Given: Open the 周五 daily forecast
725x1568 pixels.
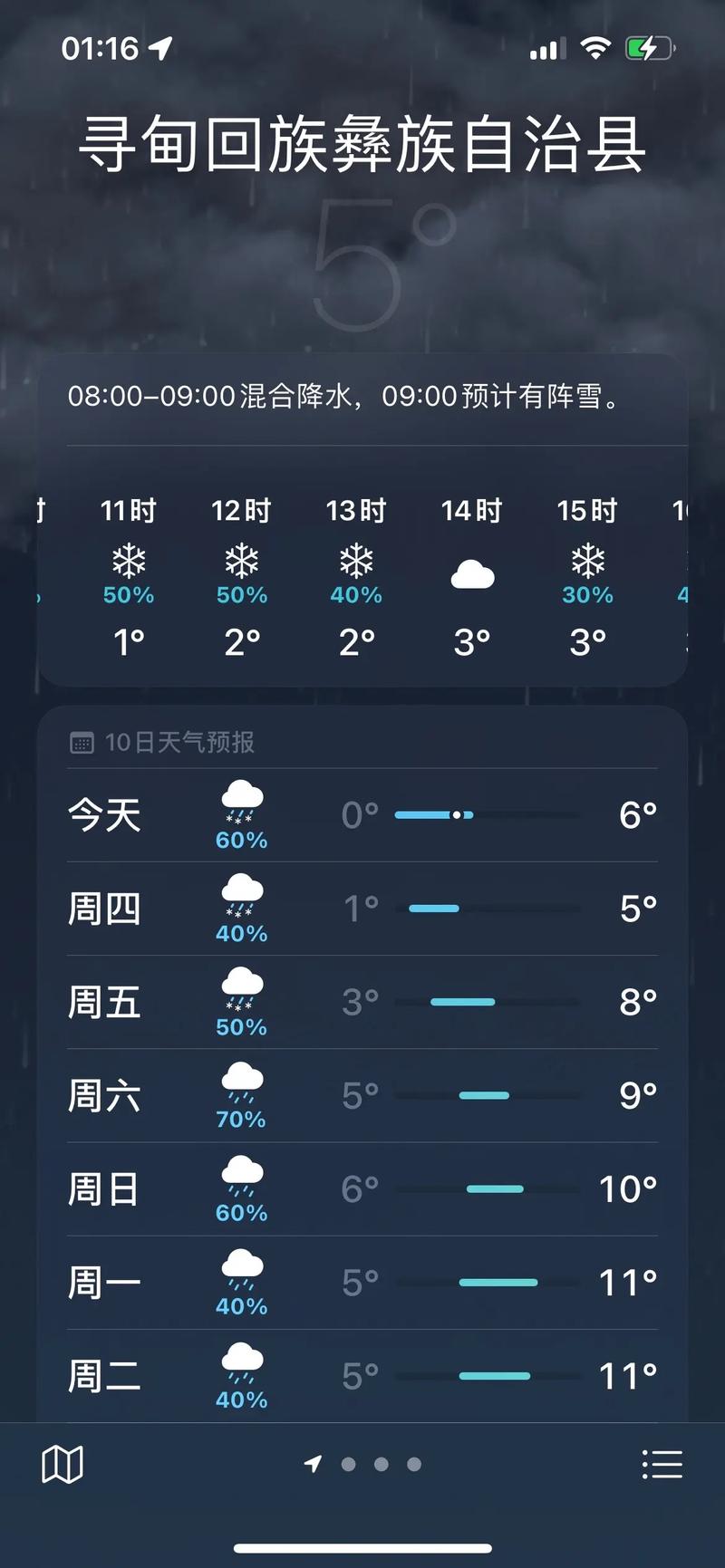Looking at the screenshot, I should coord(362,1002).
